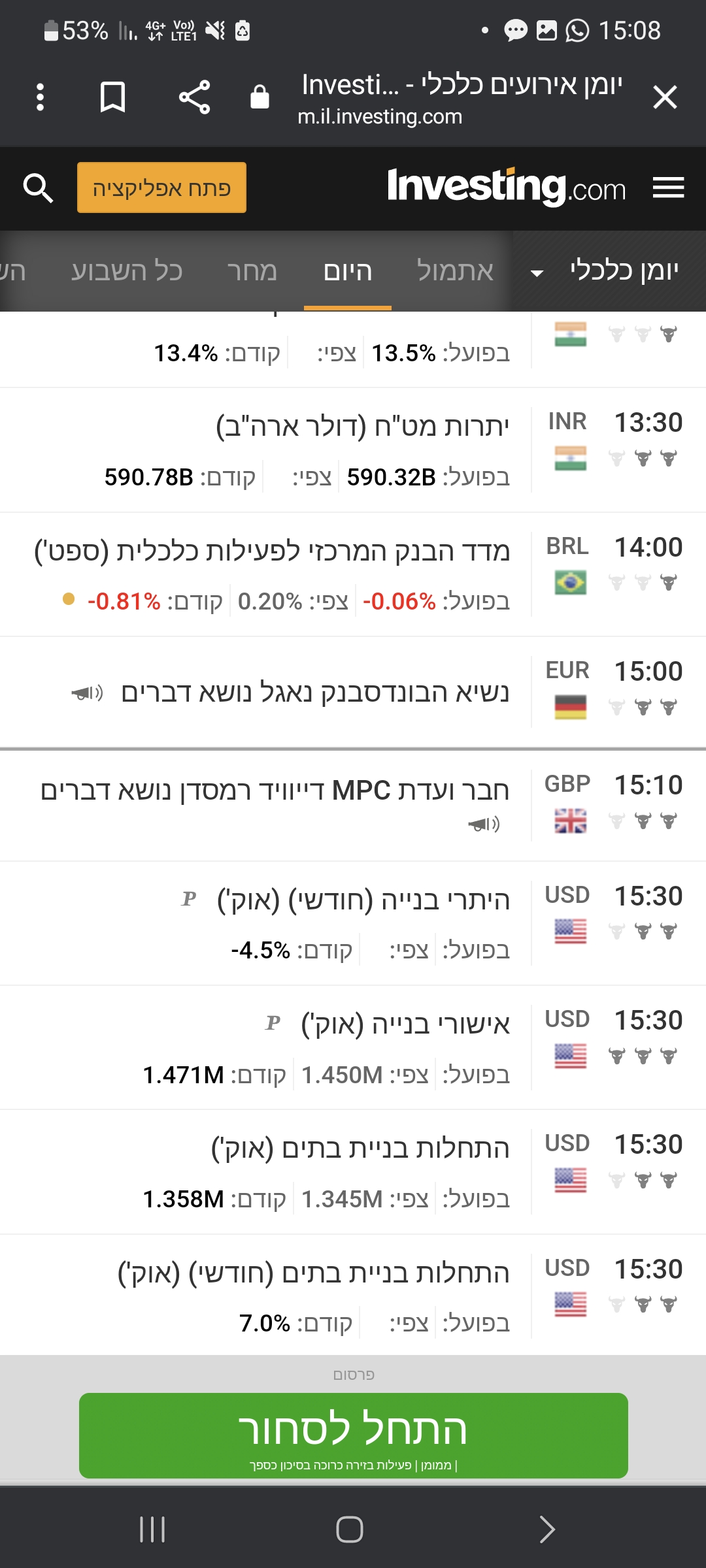
Task: Open the browser overflow menu
Action: click(41, 98)
